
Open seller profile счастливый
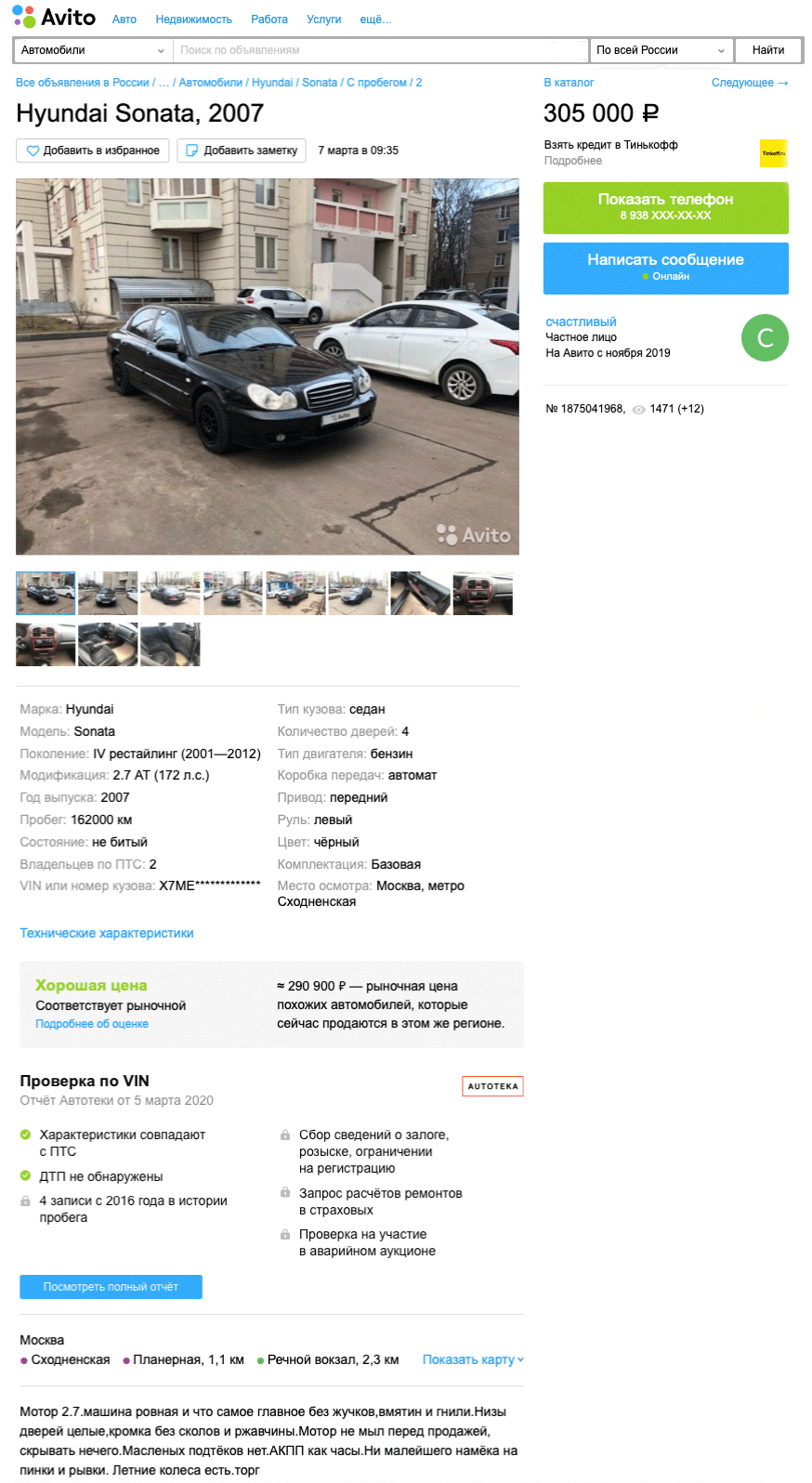click(x=581, y=322)
